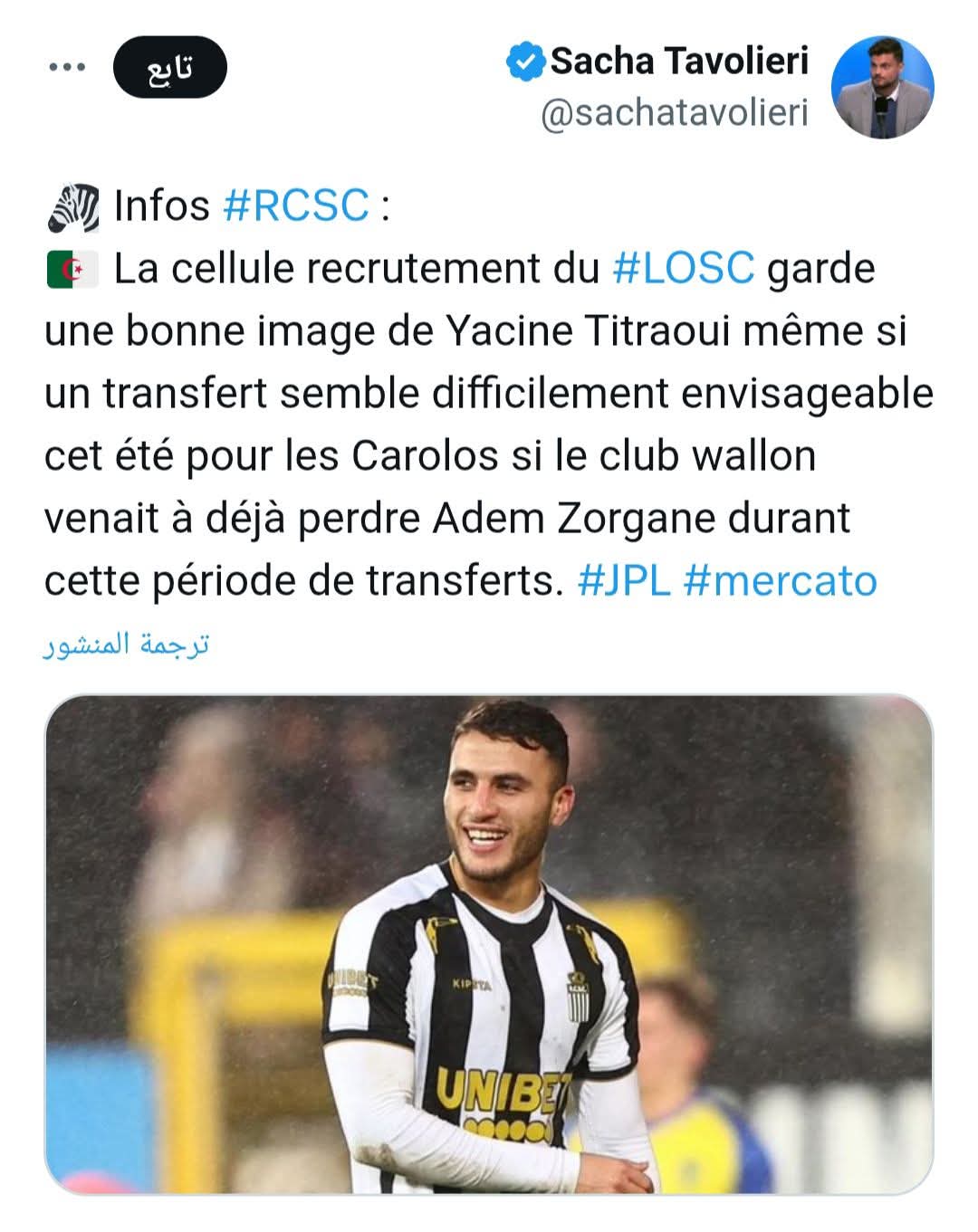Open the #LOSC hashtag
978x1232 pixels.
point(683,269)
